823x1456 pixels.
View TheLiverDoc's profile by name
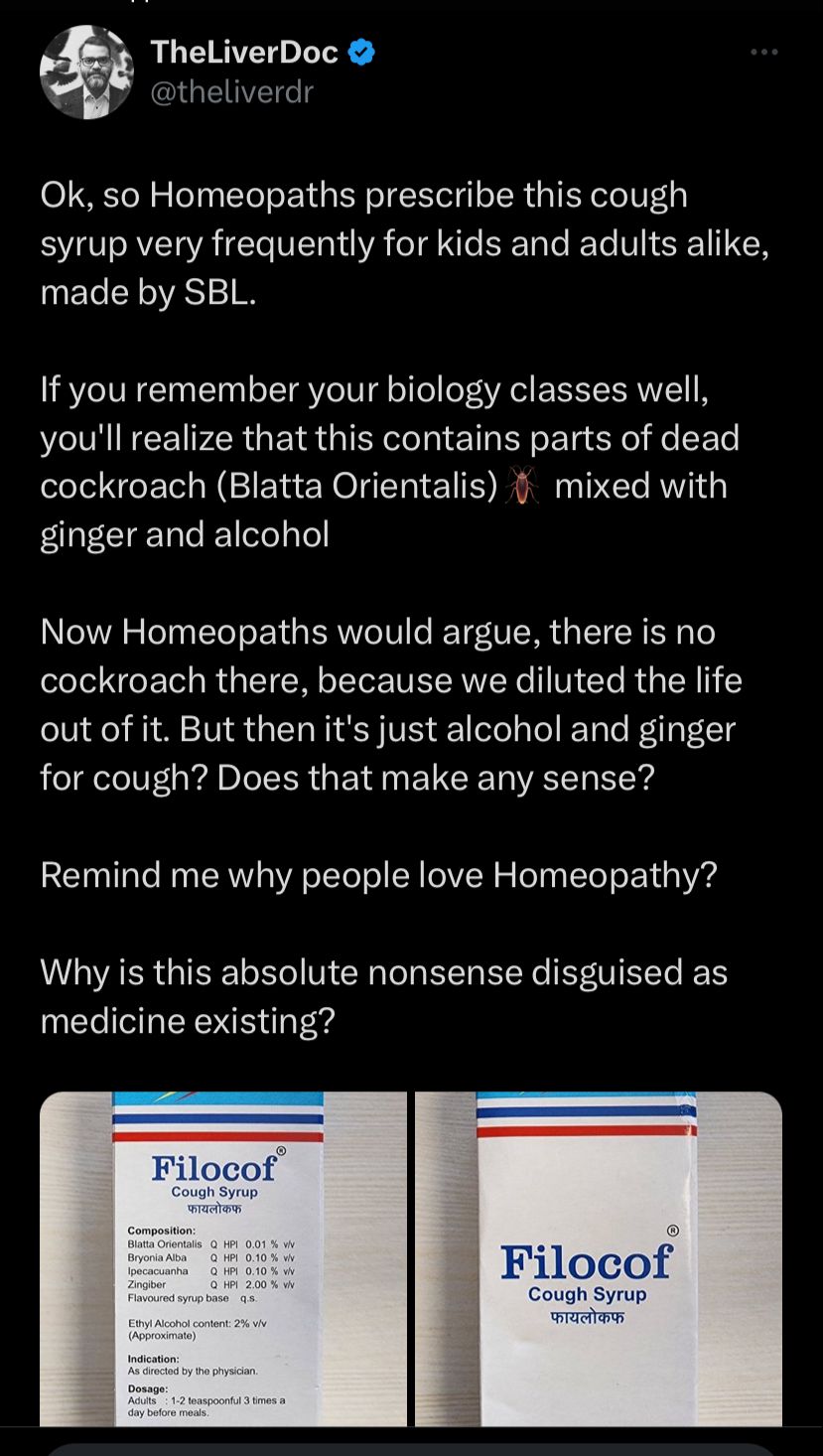coord(244,52)
